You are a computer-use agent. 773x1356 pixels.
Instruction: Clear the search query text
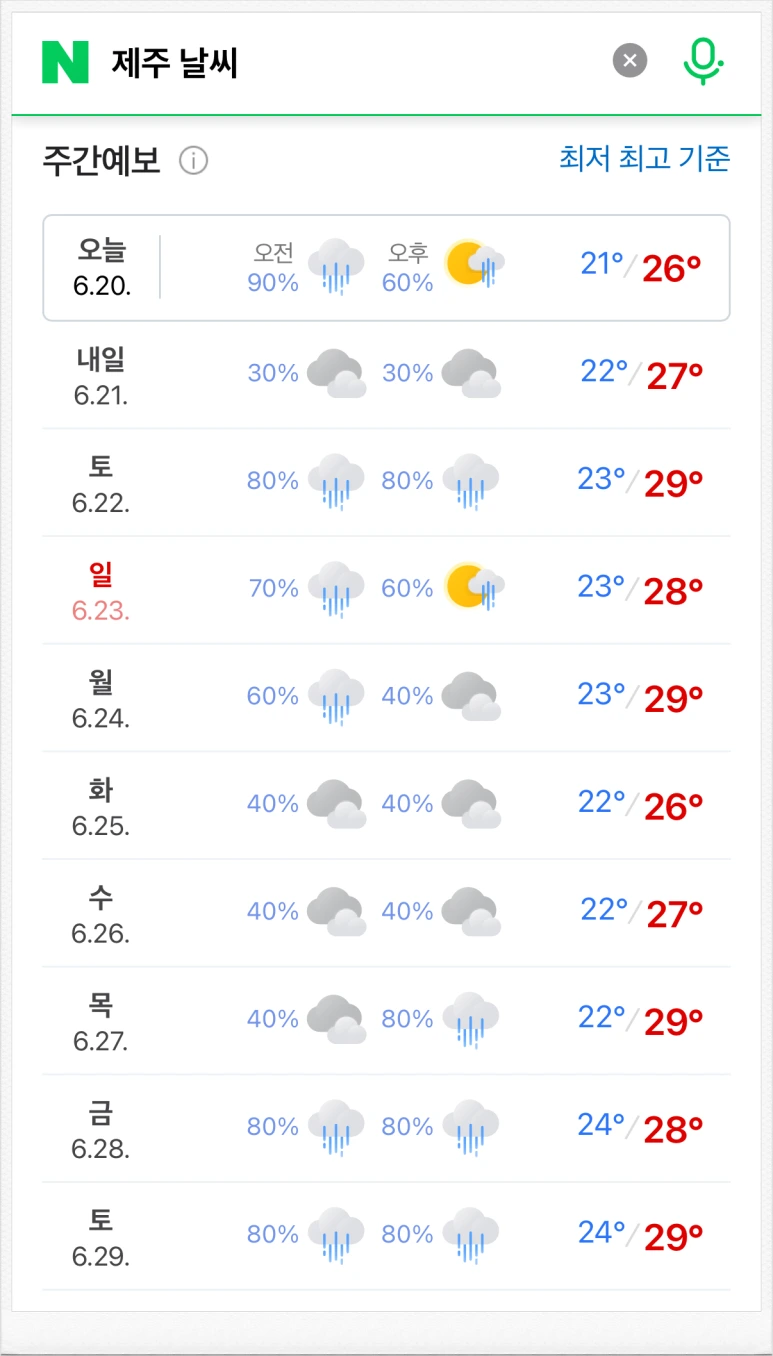[x=630, y=61]
